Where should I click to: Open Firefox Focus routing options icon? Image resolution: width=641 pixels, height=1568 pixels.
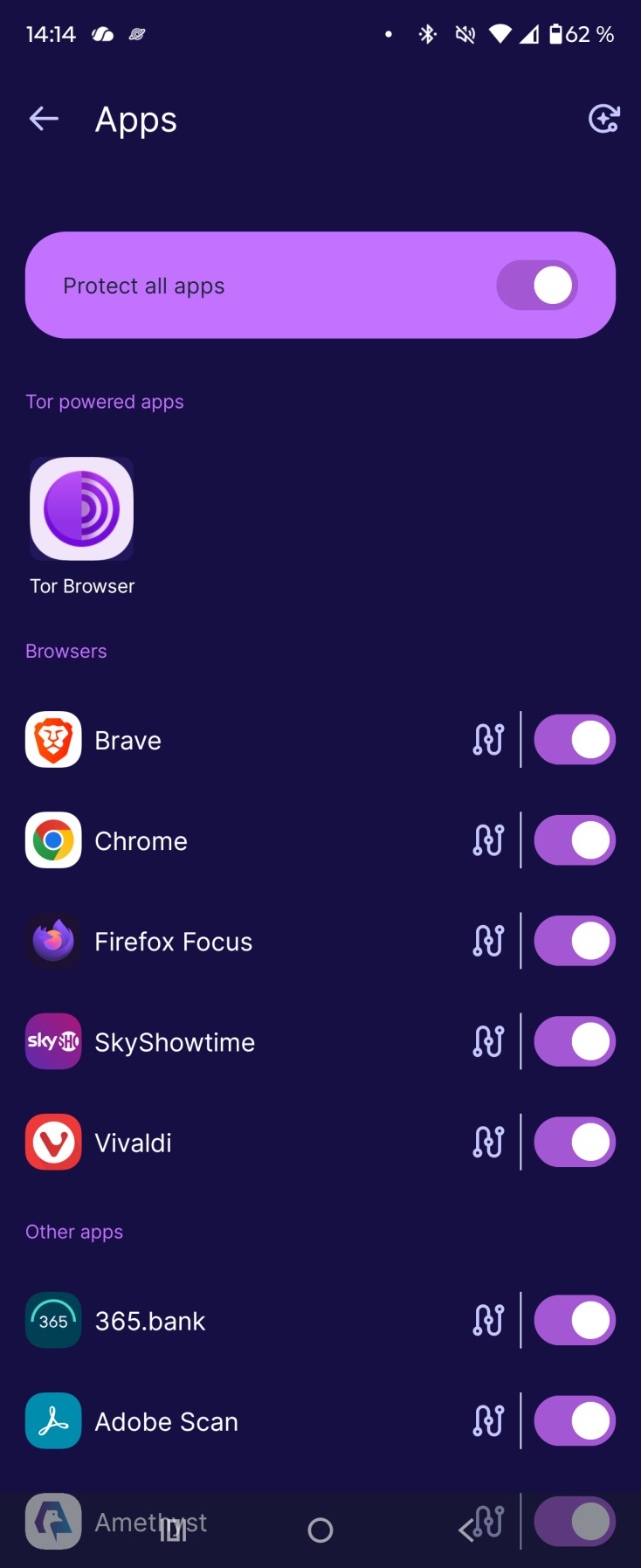(x=488, y=941)
